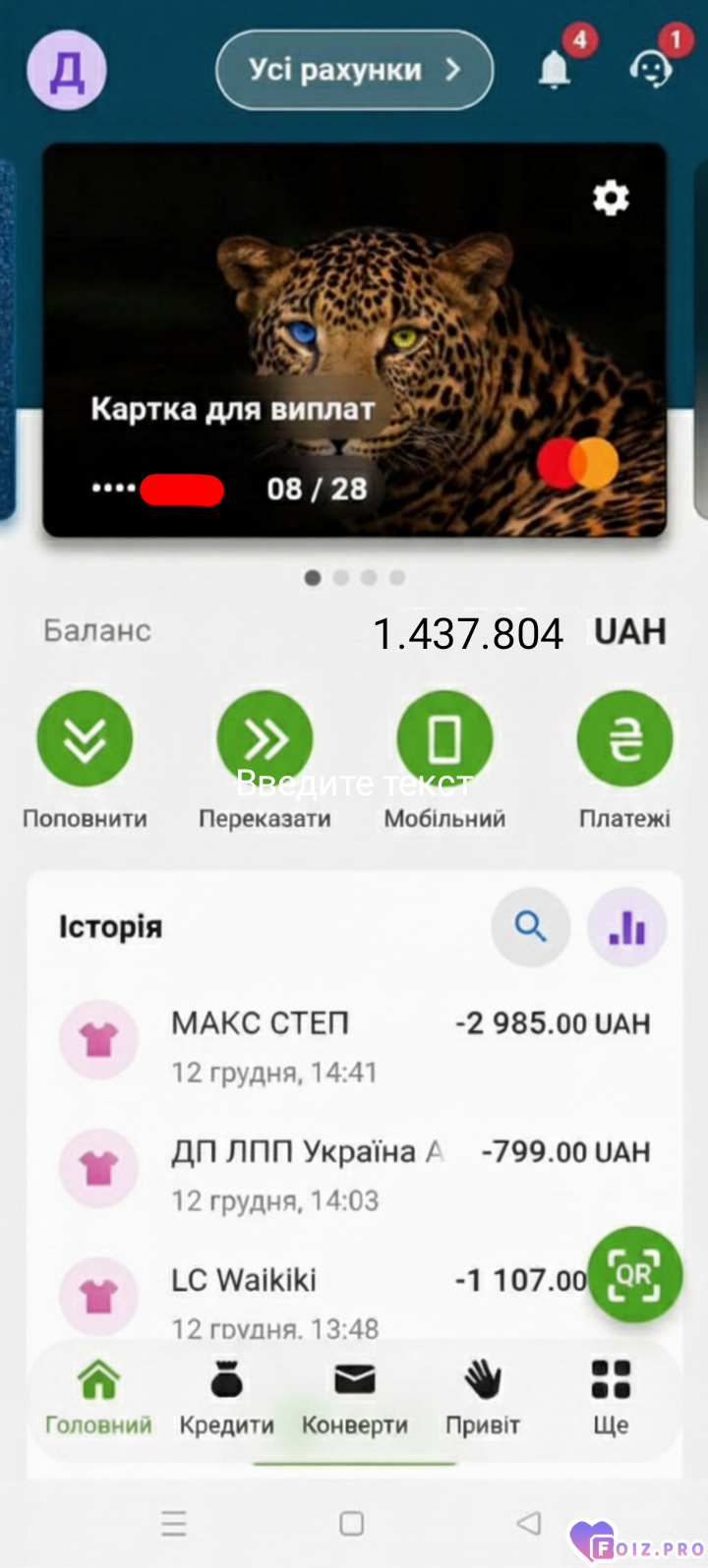Image resolution: width=708 pixels, height=1568 pixels.
Task: Open the Усі рахунки accounts selector
Action: (354, 70)
